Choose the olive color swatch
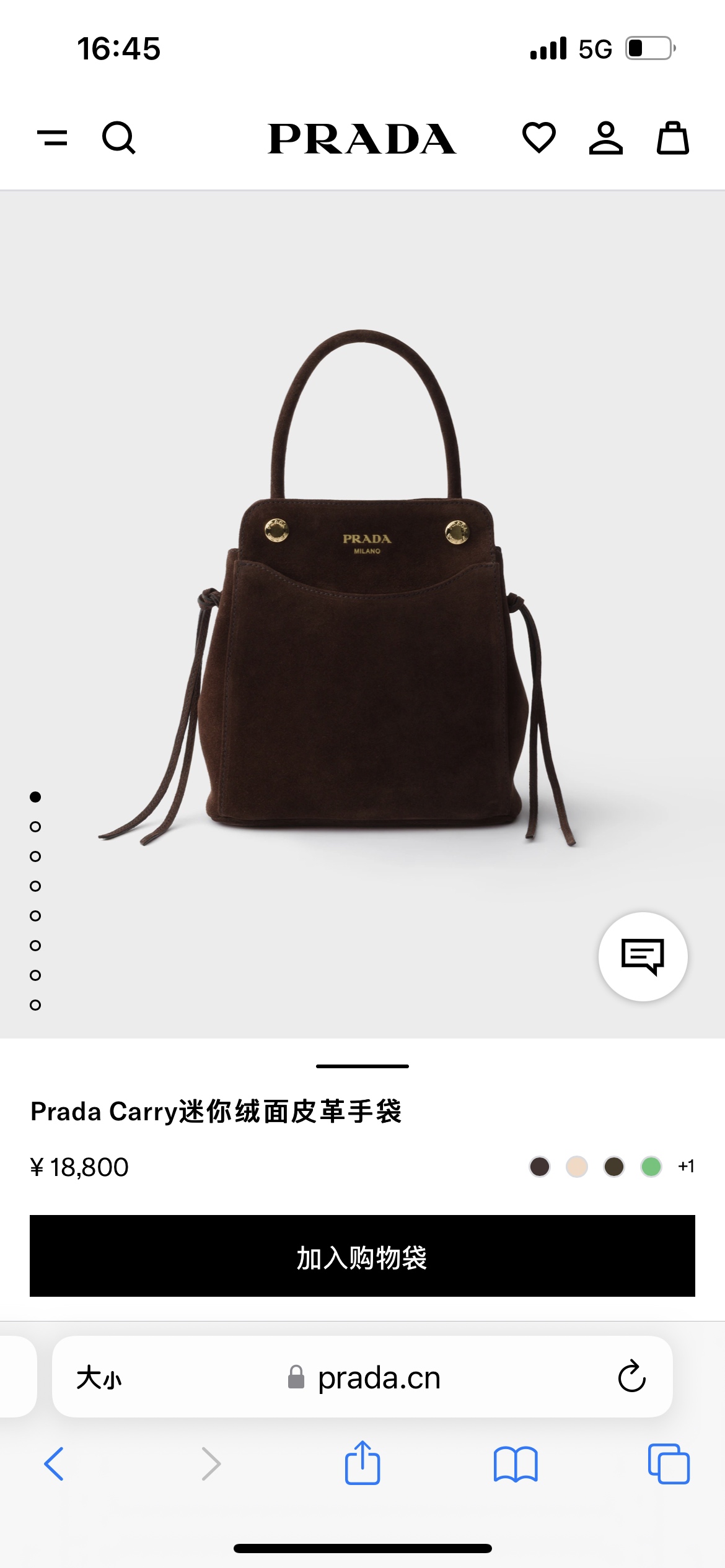Screen dimensions: 725x1568 (614, 1167)
